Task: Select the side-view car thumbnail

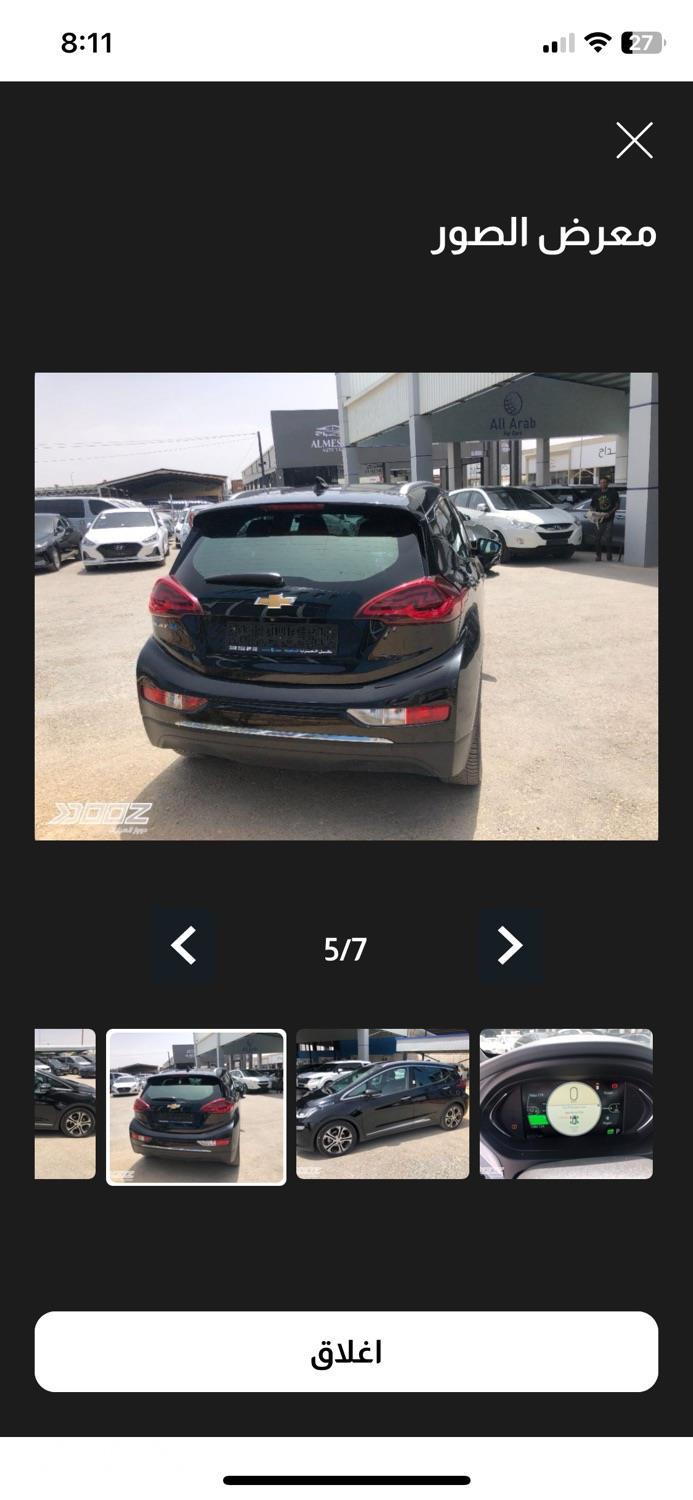Action: [382, 1104]
